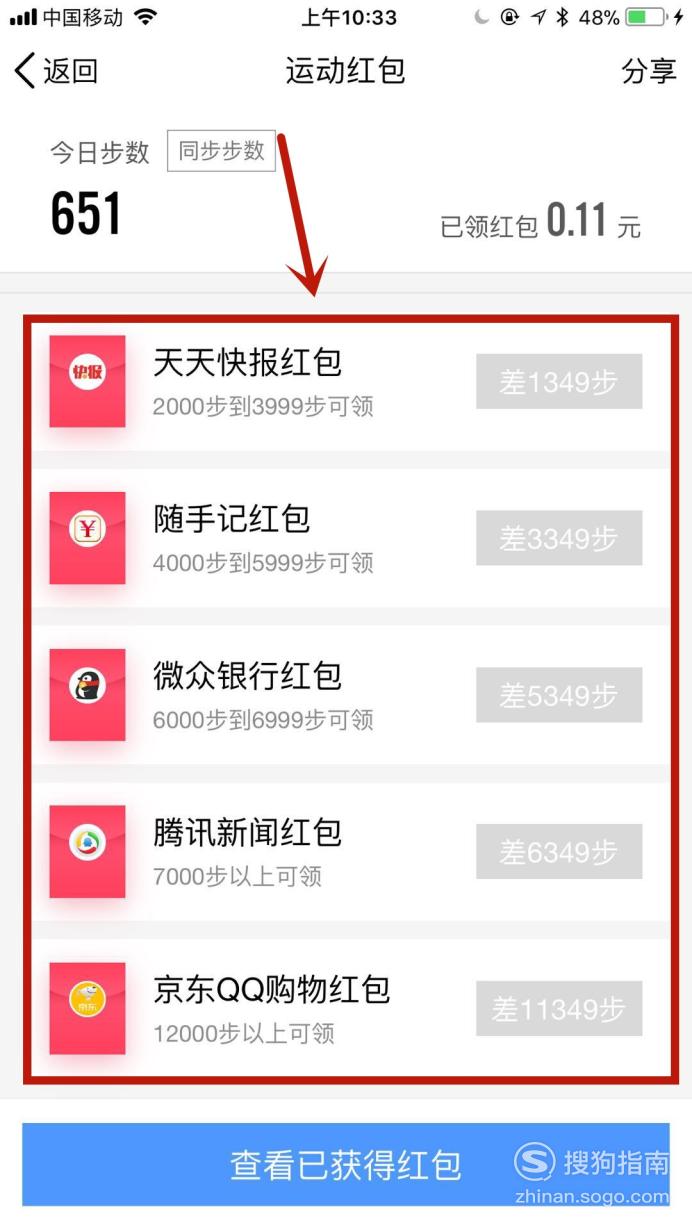
Task: Tap the 差5349步 button
Action: click(x=559, y=695)
